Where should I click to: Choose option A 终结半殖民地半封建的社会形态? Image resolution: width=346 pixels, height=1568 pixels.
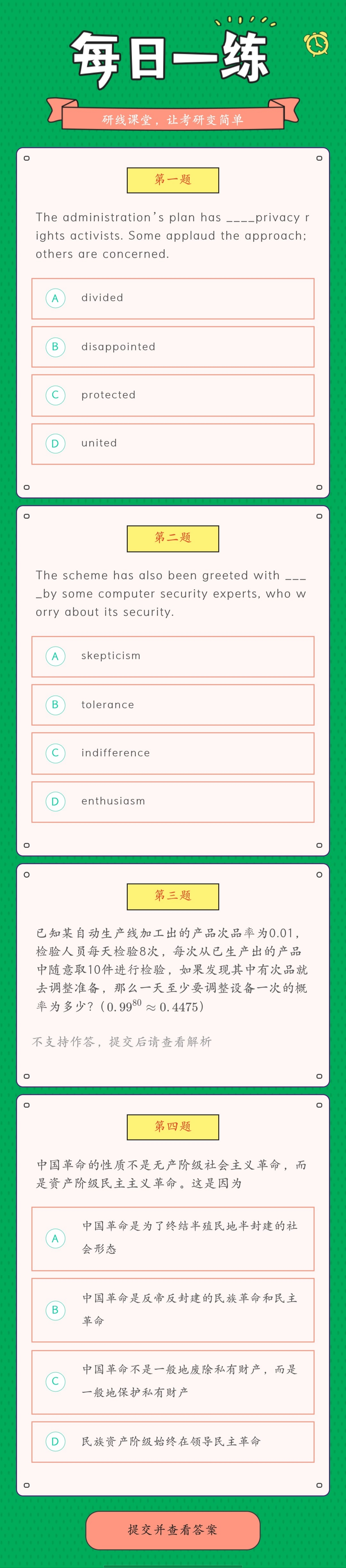tap(172, 1238)
